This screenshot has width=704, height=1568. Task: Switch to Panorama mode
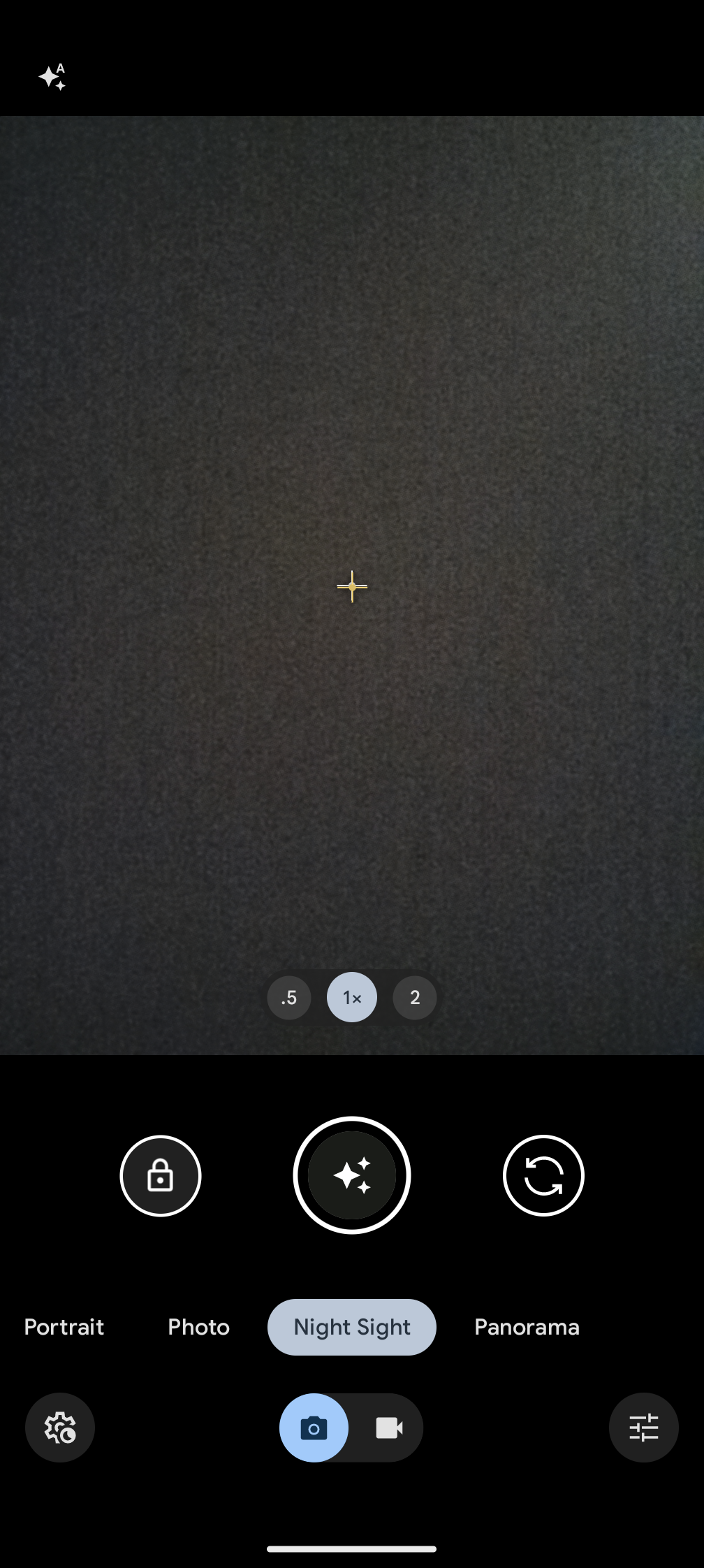[x=527, y=1327]
